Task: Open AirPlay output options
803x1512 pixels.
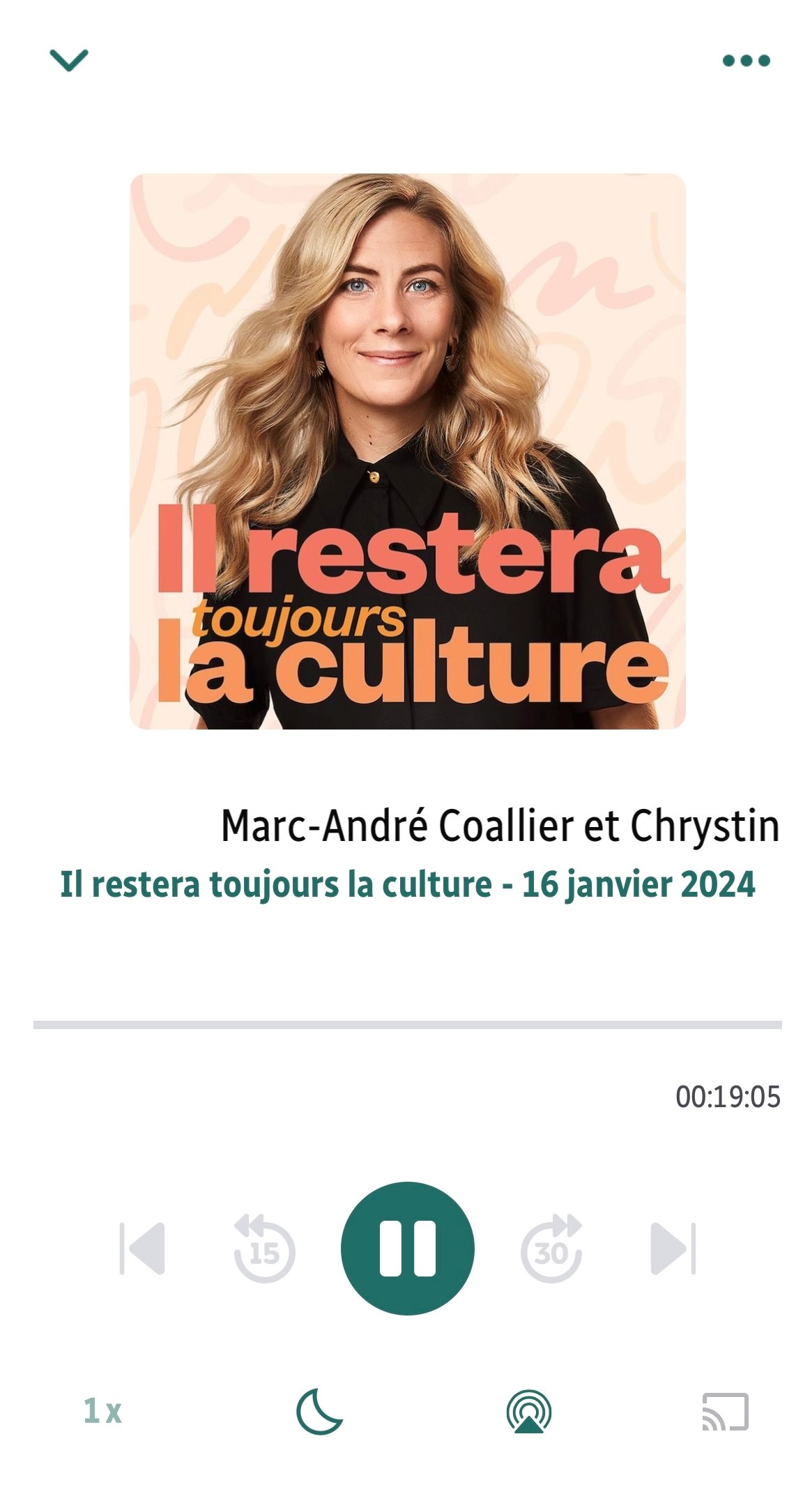Action: (528, 1411)
